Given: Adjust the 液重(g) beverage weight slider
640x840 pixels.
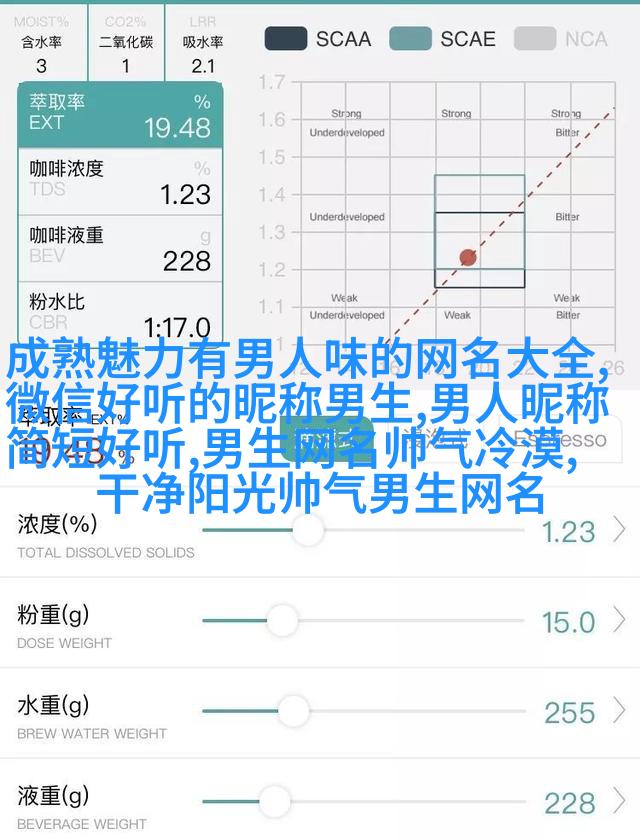Looking at the screenshot, I should (x=274, y=800).
